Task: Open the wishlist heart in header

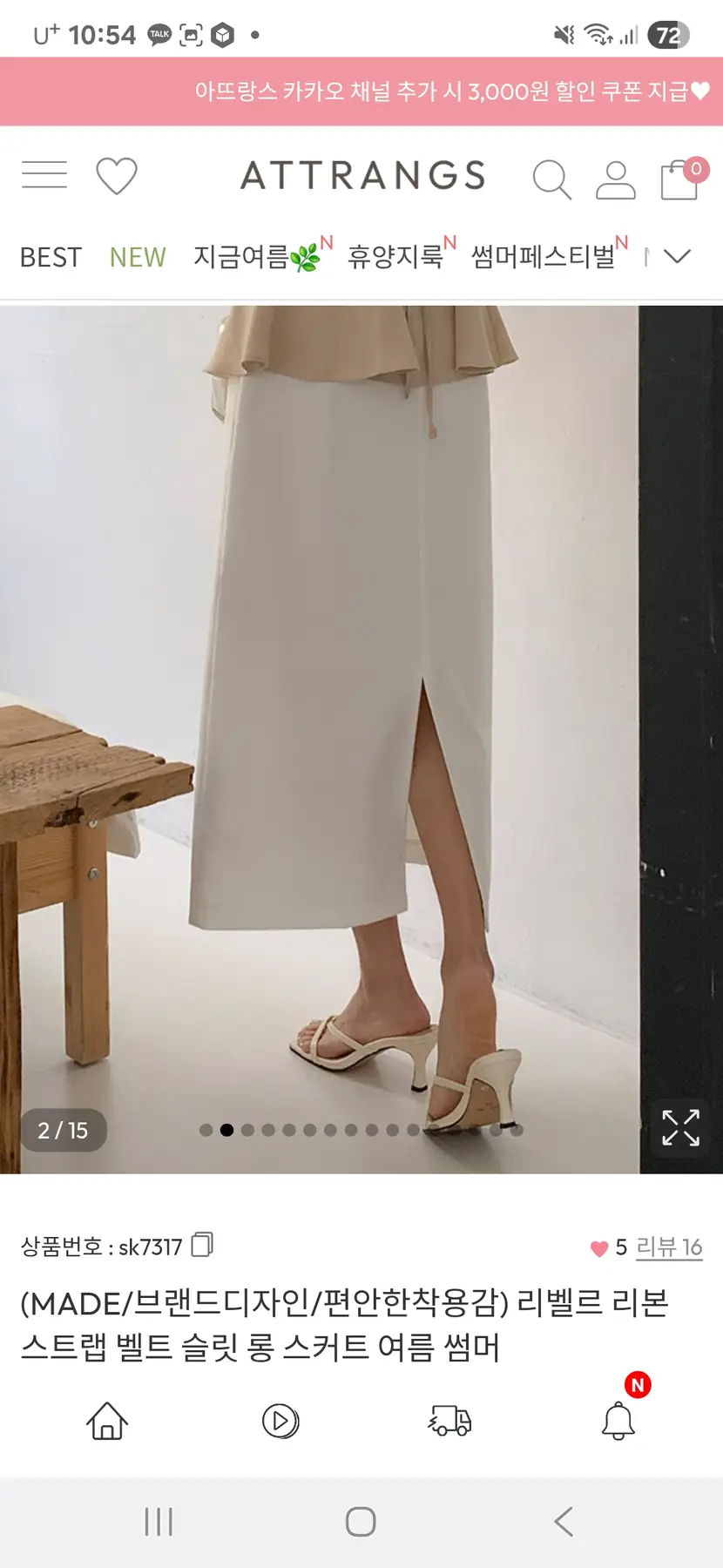Action: point(117,176)
